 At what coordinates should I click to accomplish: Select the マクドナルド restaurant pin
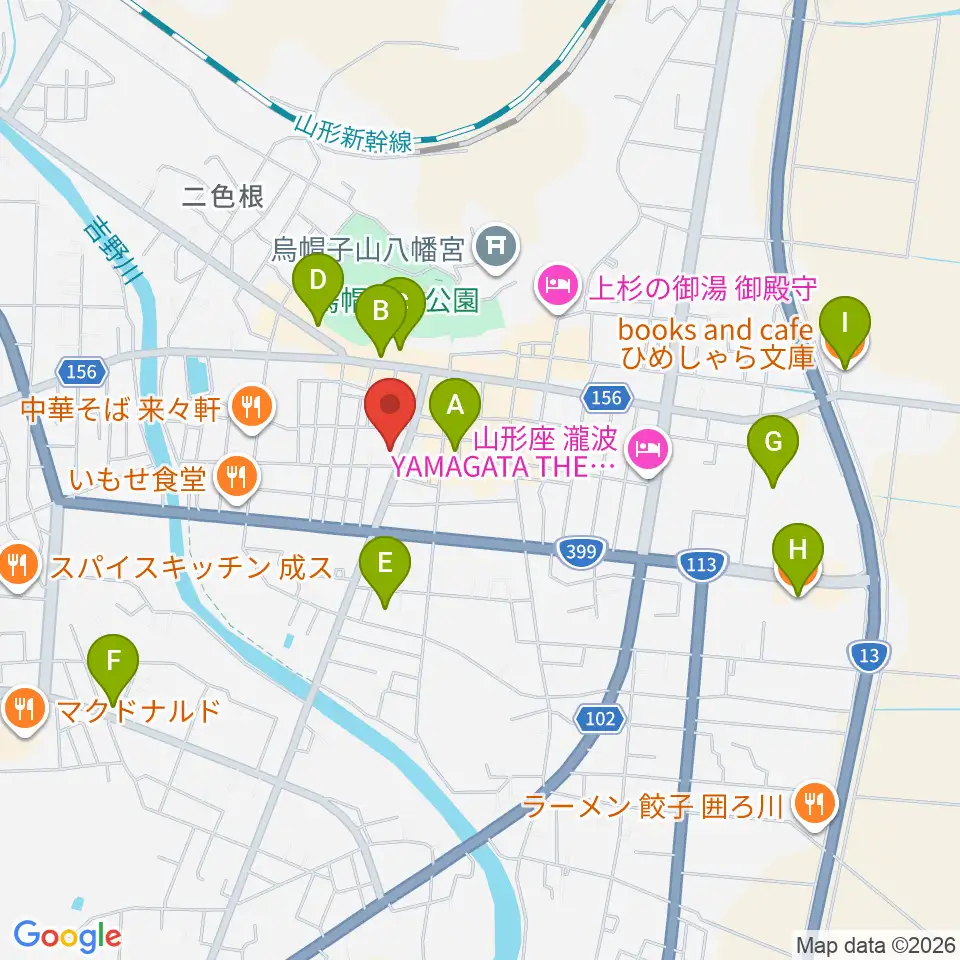(23, 711)
